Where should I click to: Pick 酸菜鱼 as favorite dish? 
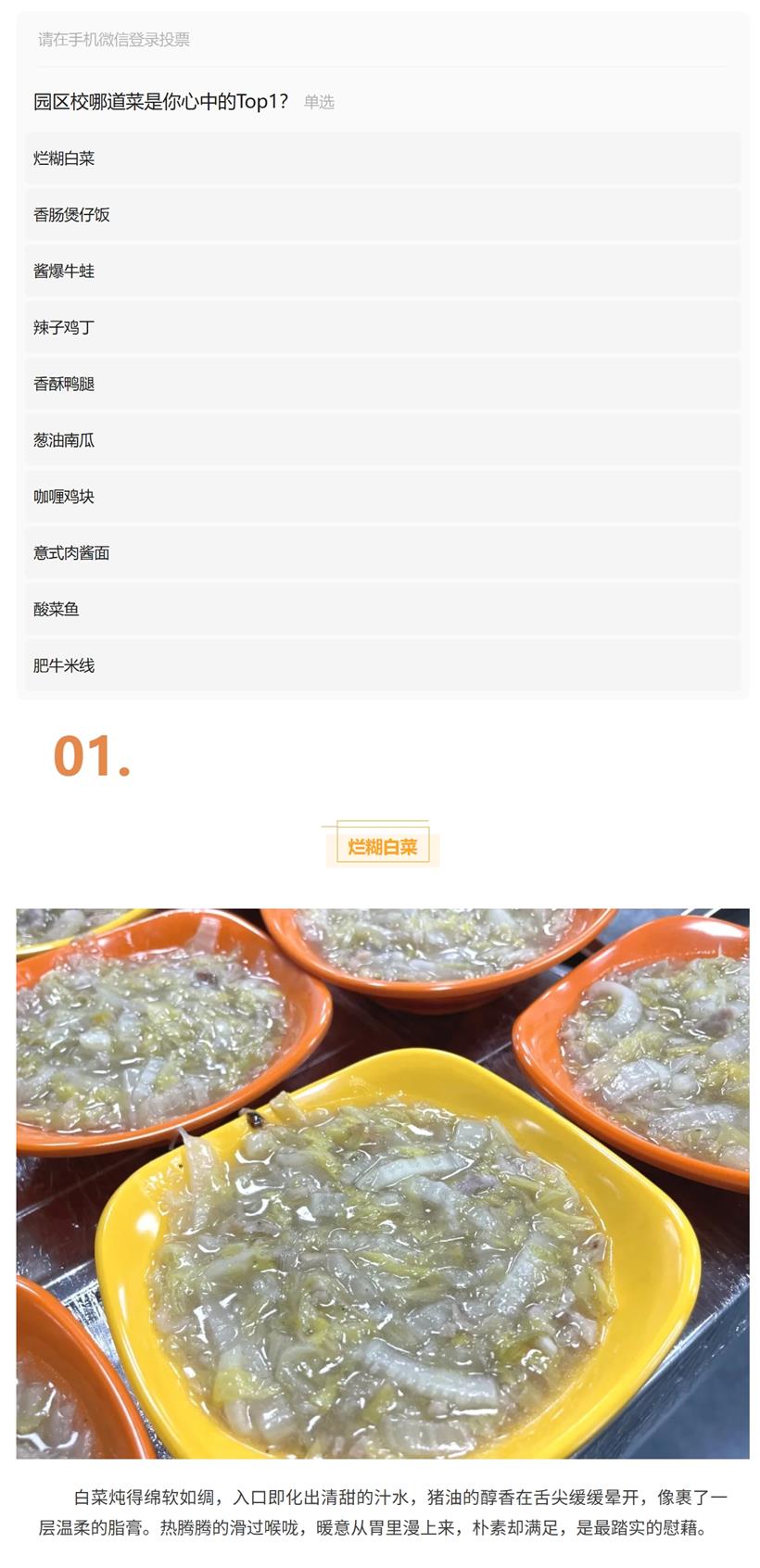coord(382,609)
